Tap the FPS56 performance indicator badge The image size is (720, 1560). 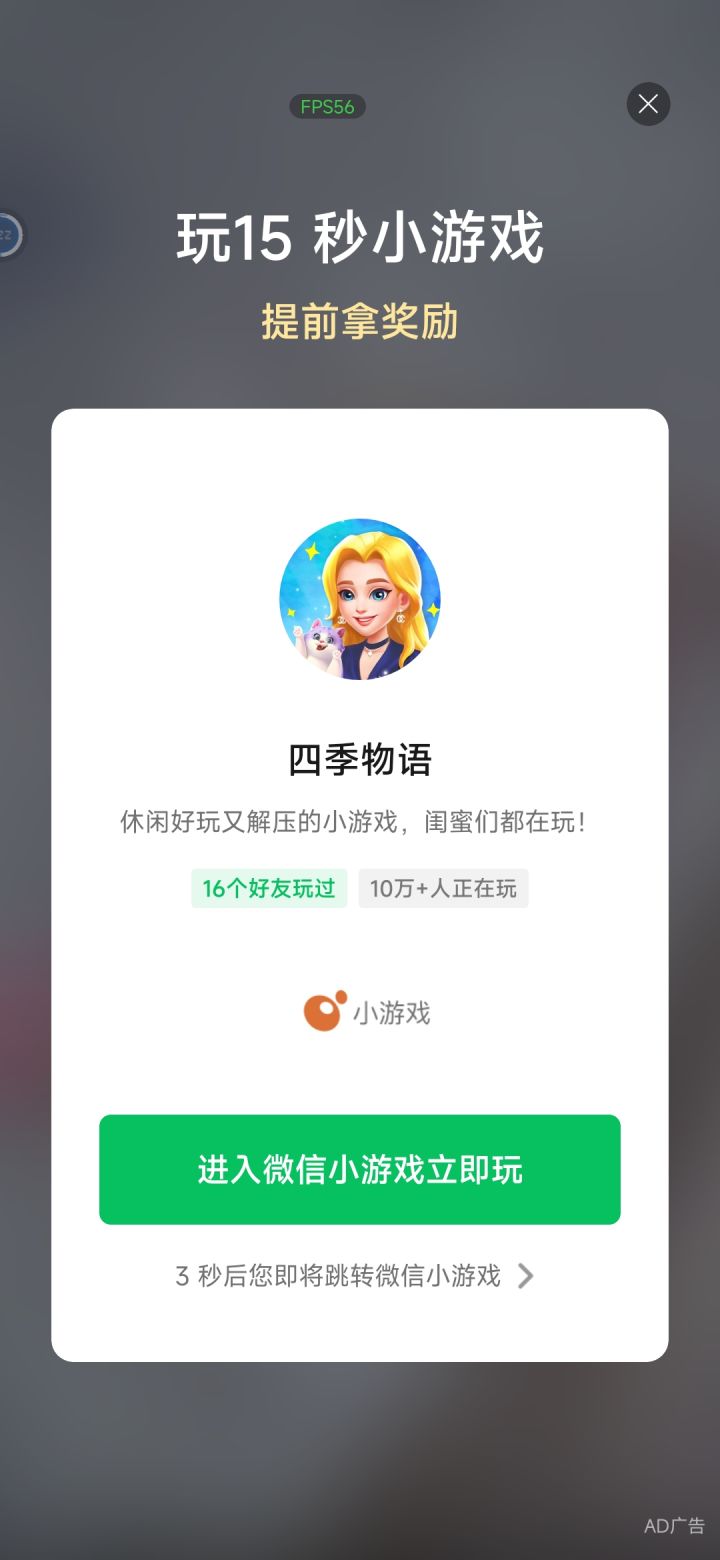tap(330, 106)
